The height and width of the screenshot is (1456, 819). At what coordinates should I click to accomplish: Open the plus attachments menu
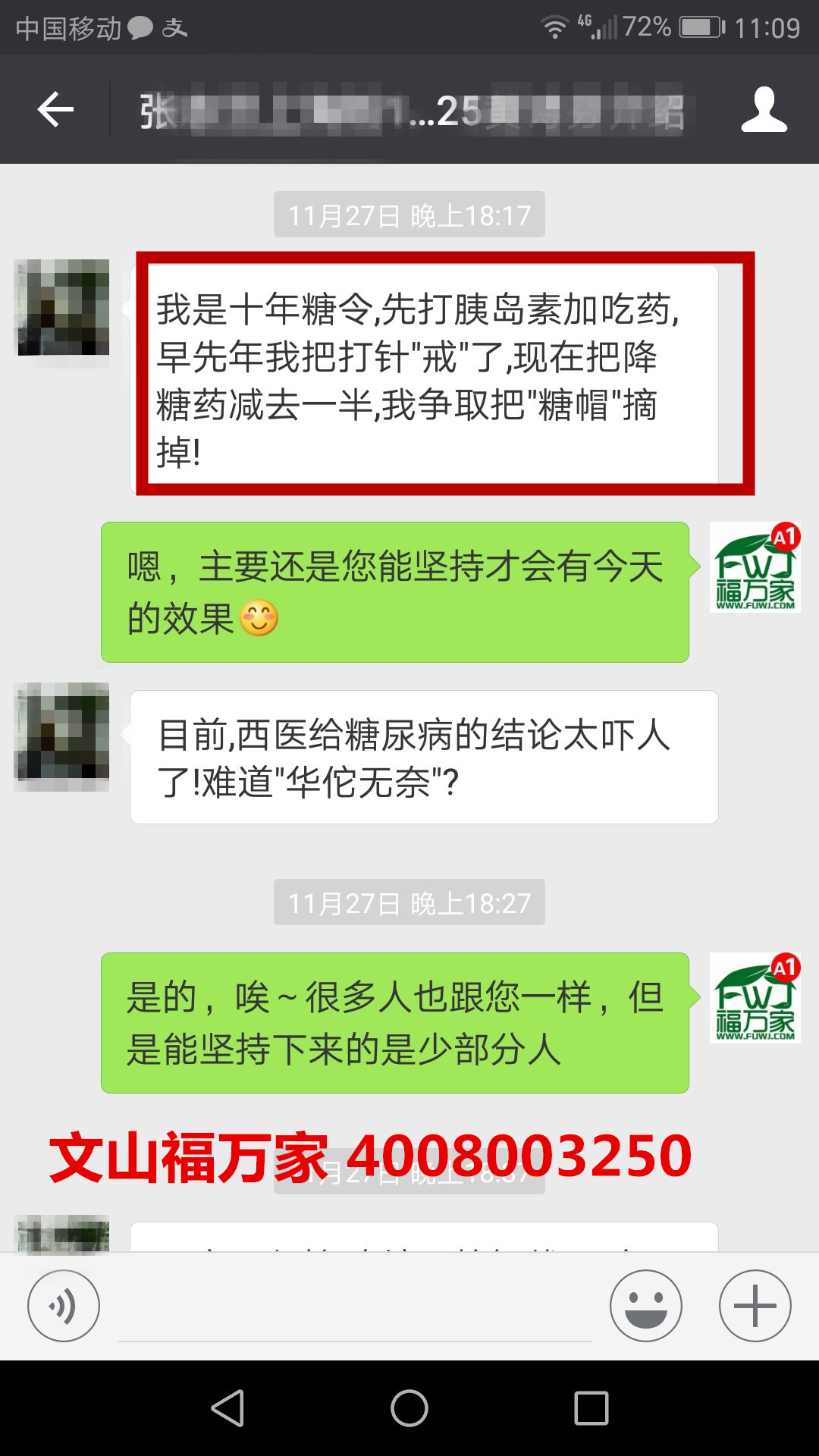(755, 1306)
